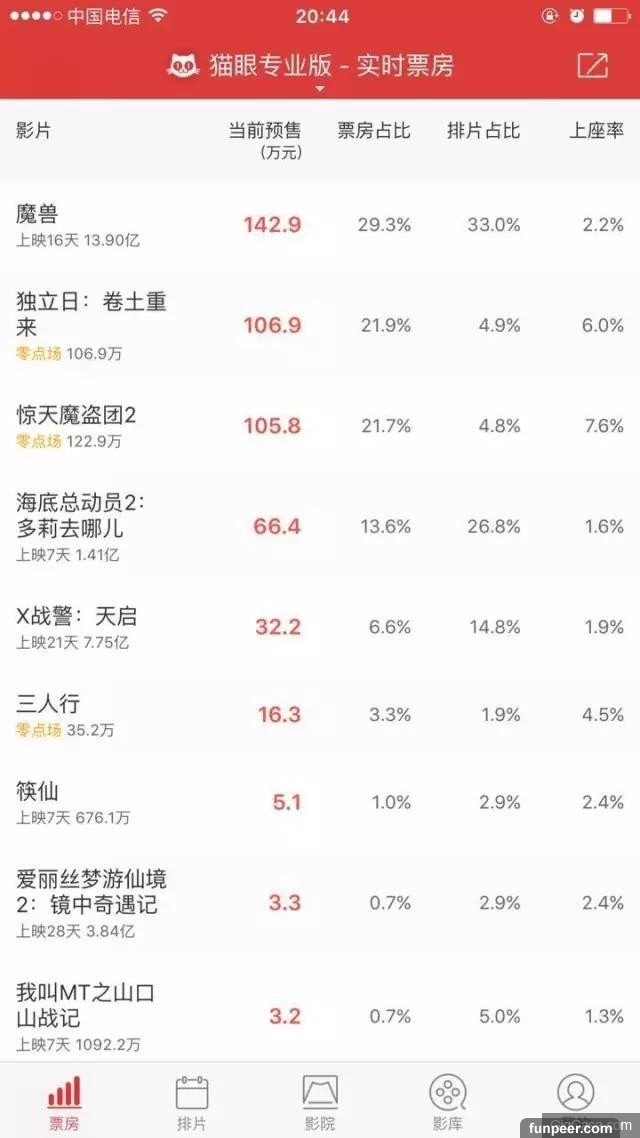Open the profile tab with person icon
Screen dimensions: 640x1138
[576, 1098]
